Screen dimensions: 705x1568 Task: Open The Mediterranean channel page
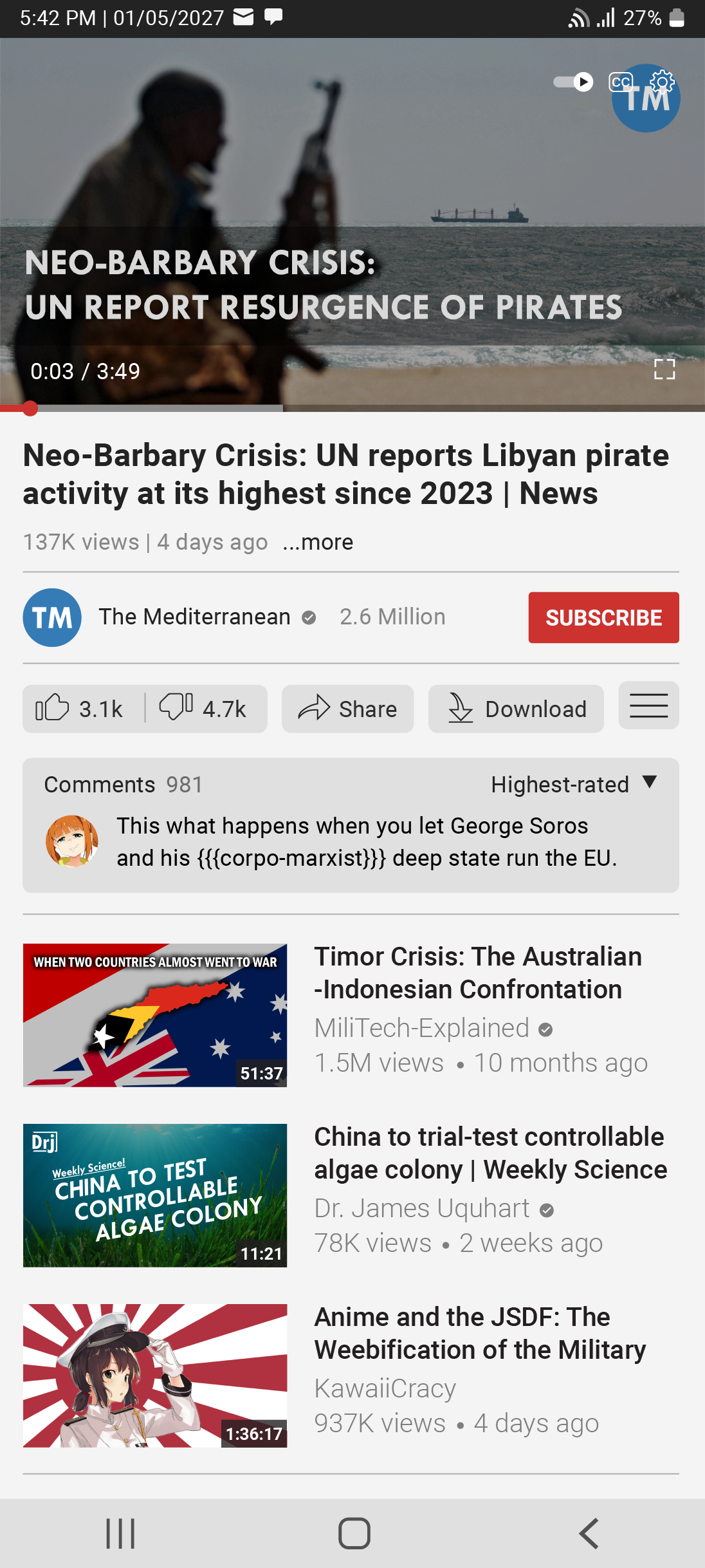[x=194, y=617]
